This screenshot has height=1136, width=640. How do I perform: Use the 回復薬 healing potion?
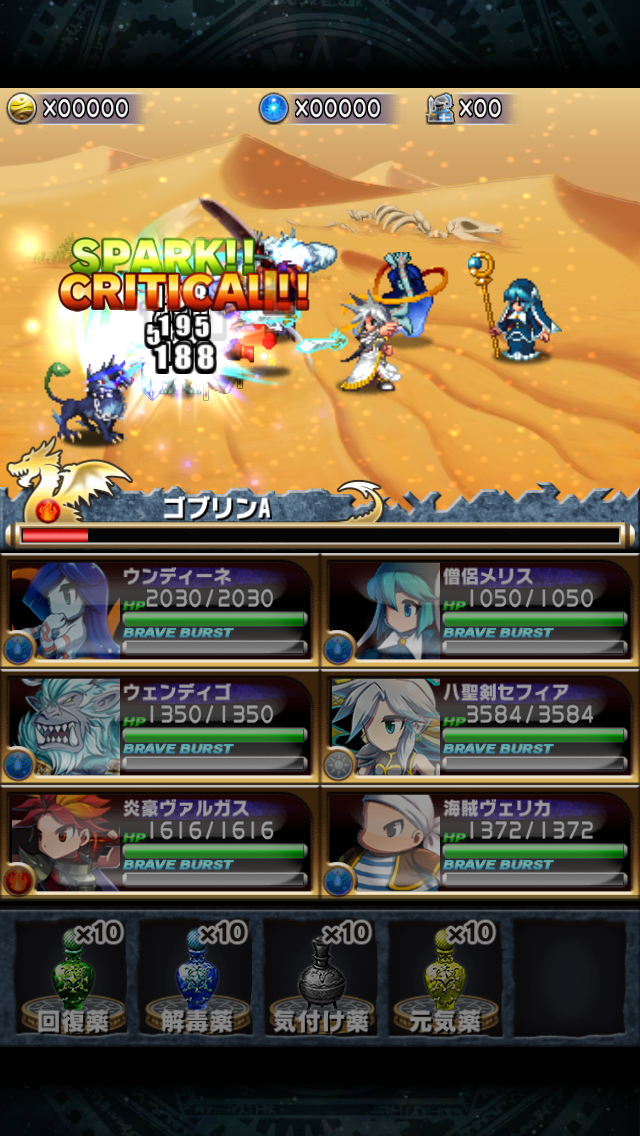(x=70, y=976)
